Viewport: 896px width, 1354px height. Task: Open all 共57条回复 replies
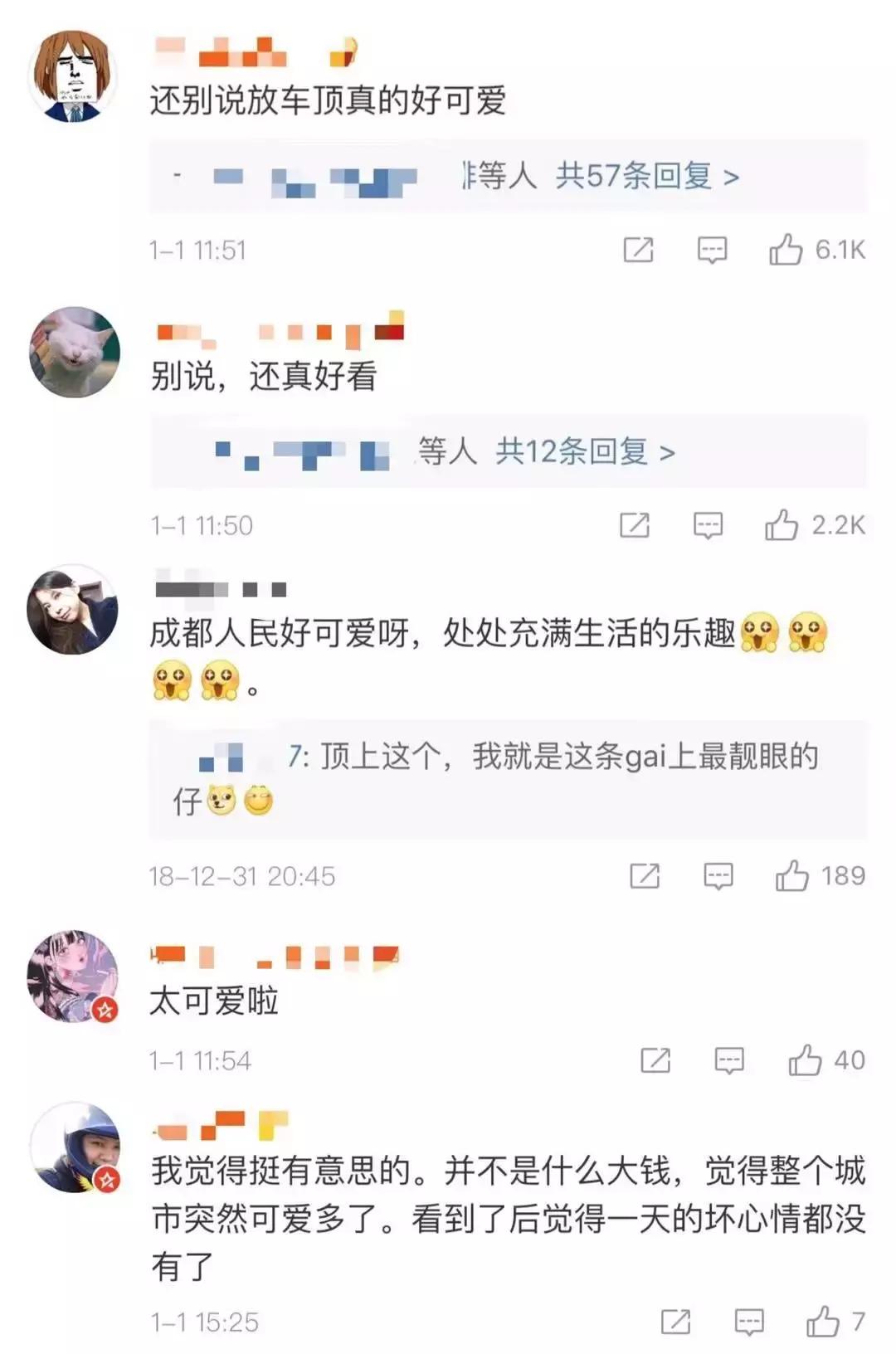click(647, 176)
